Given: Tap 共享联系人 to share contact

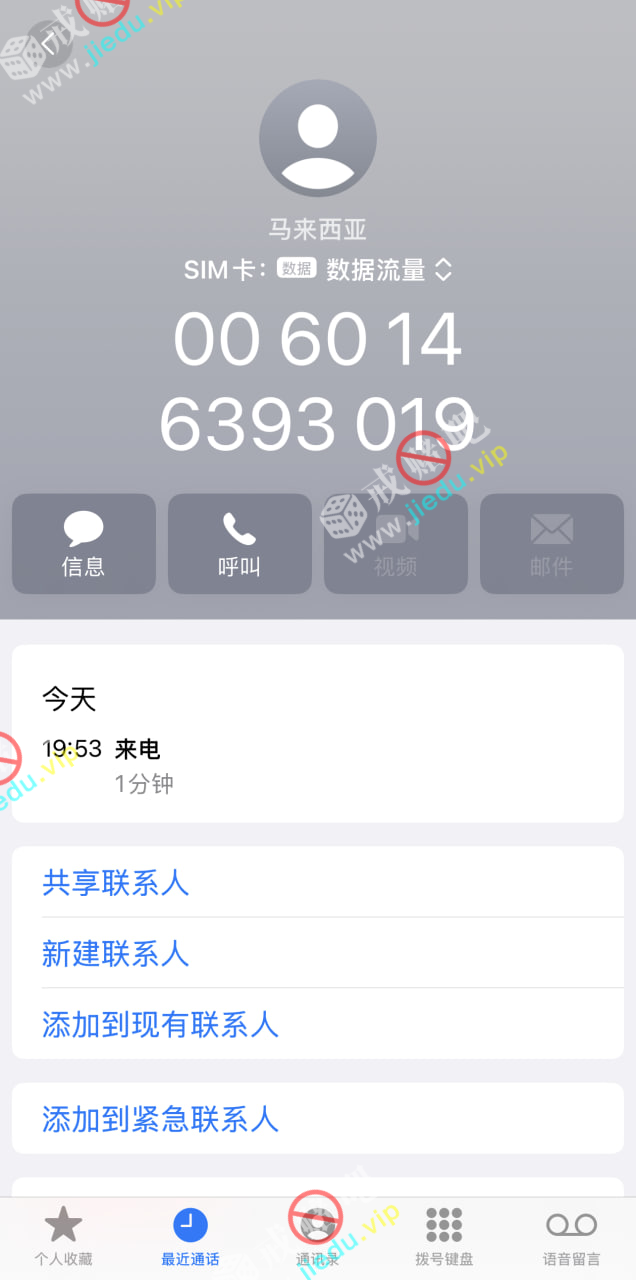Looking at the screenshot, I should [116, 883].
